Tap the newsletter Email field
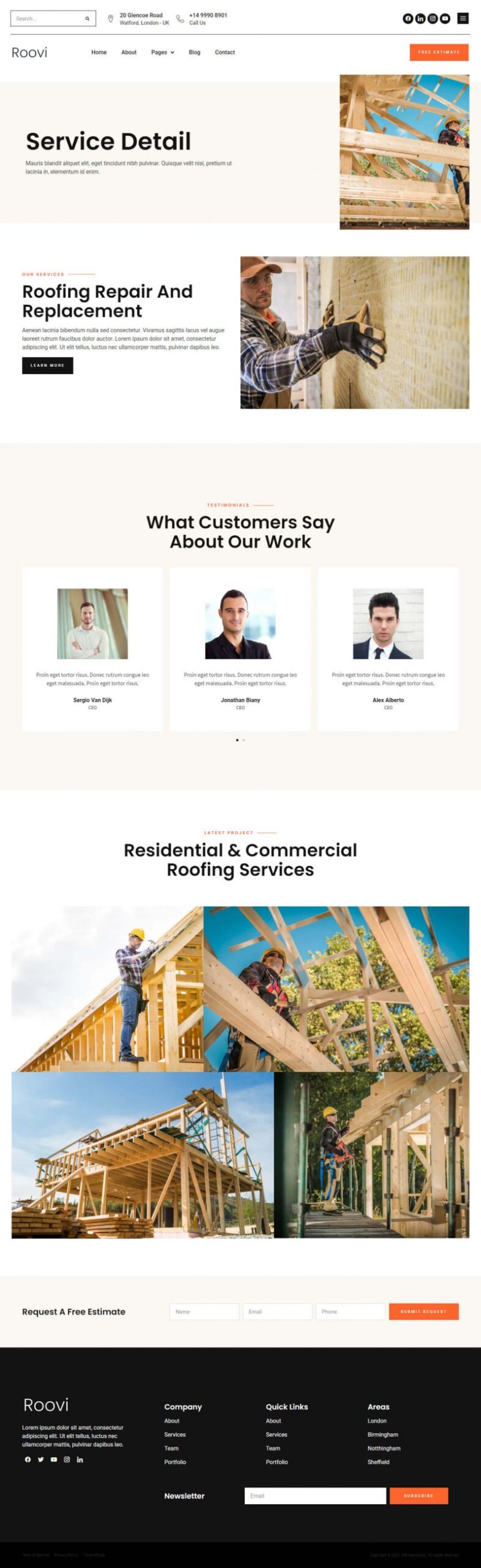 coord(315,1496)
